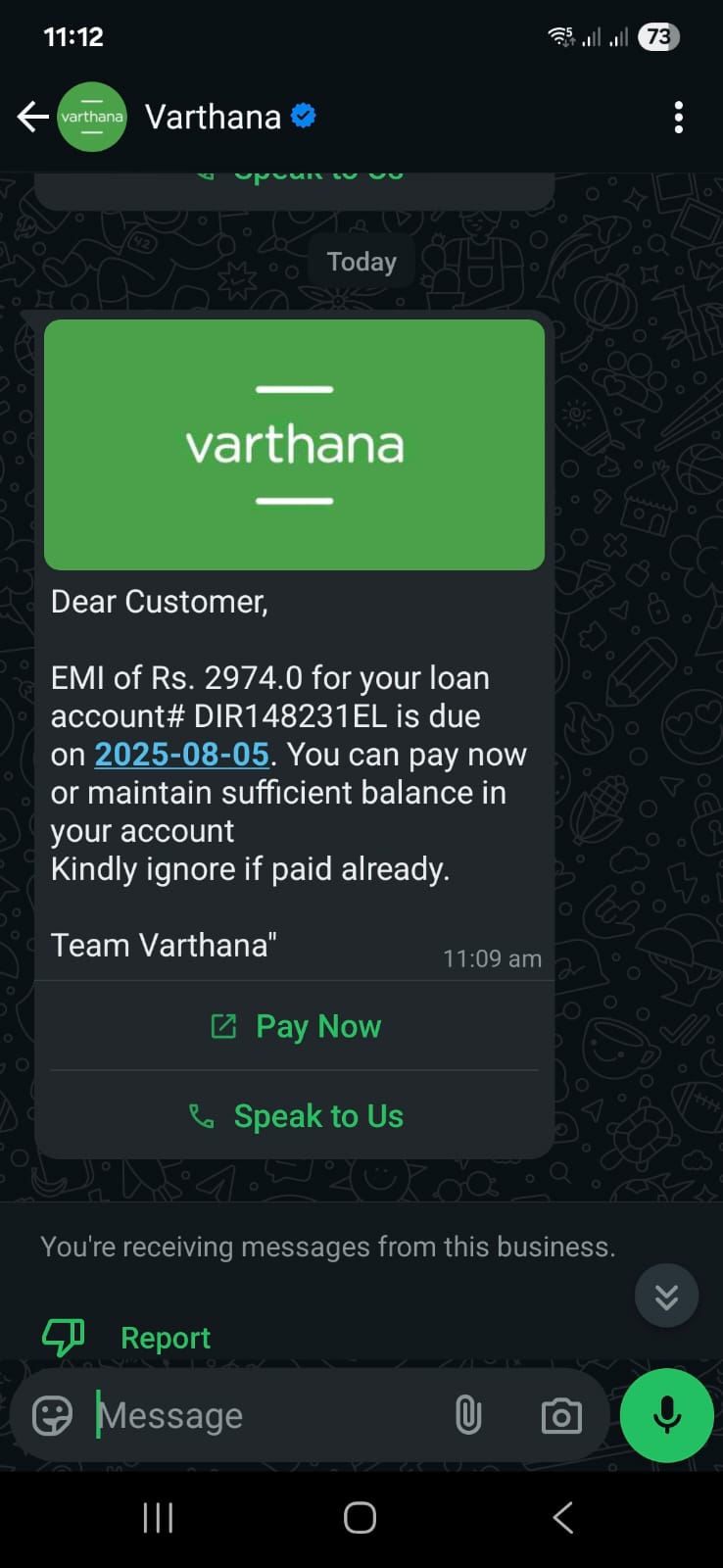Record a voice message with the microphone
This screenshot has width=723, height=1568.
[667, 1415]
